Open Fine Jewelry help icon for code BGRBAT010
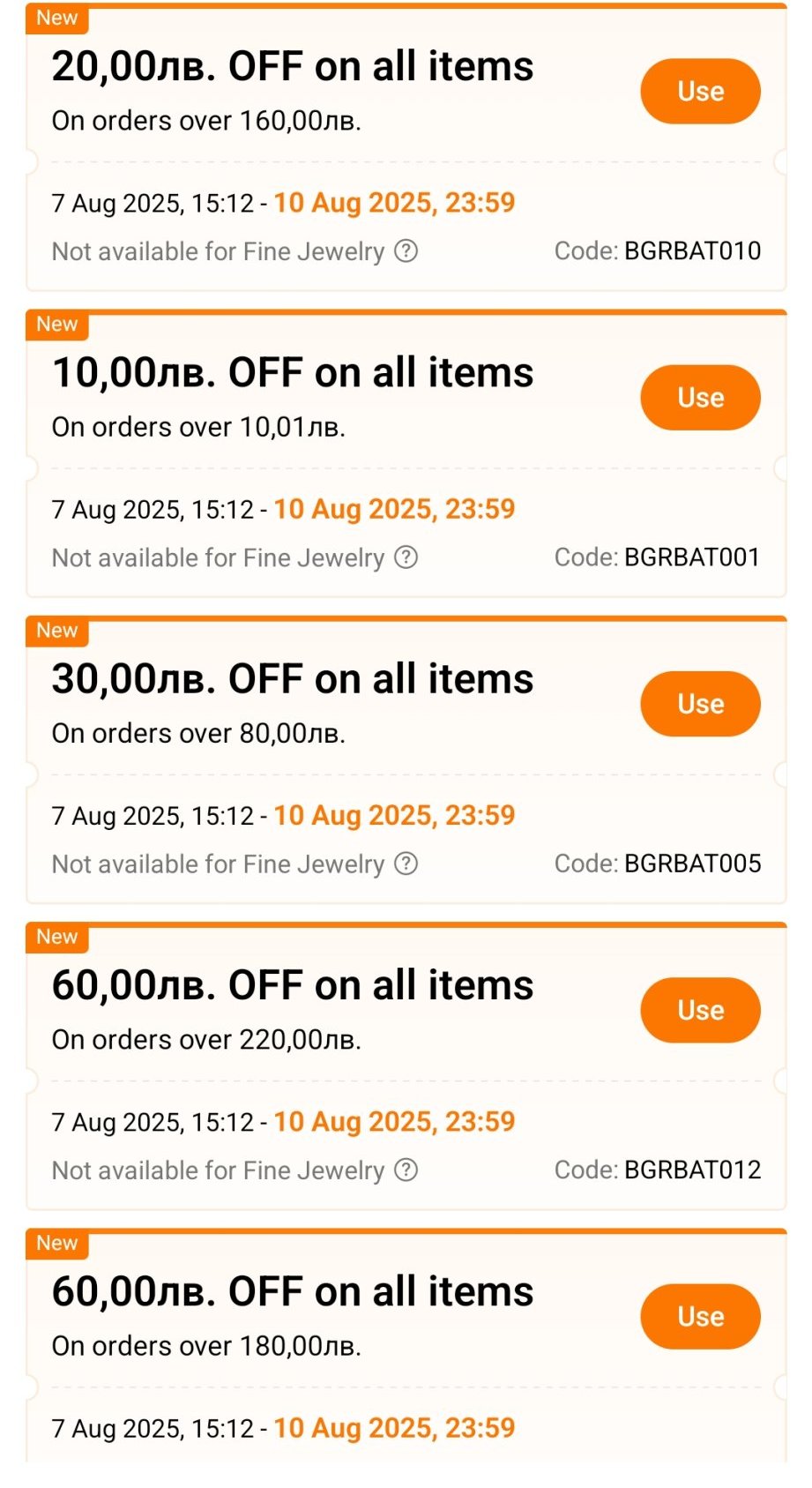Image resolution: width=812 pixels, height=1488 pixels. (406, 251)
